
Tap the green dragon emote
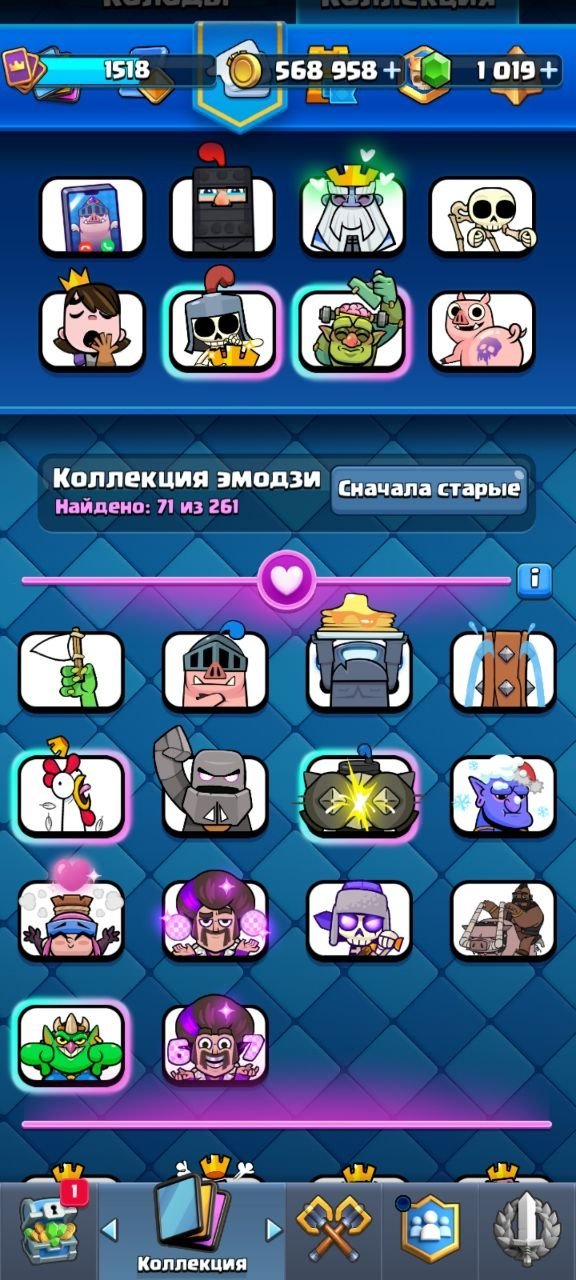pos(71,1045)
